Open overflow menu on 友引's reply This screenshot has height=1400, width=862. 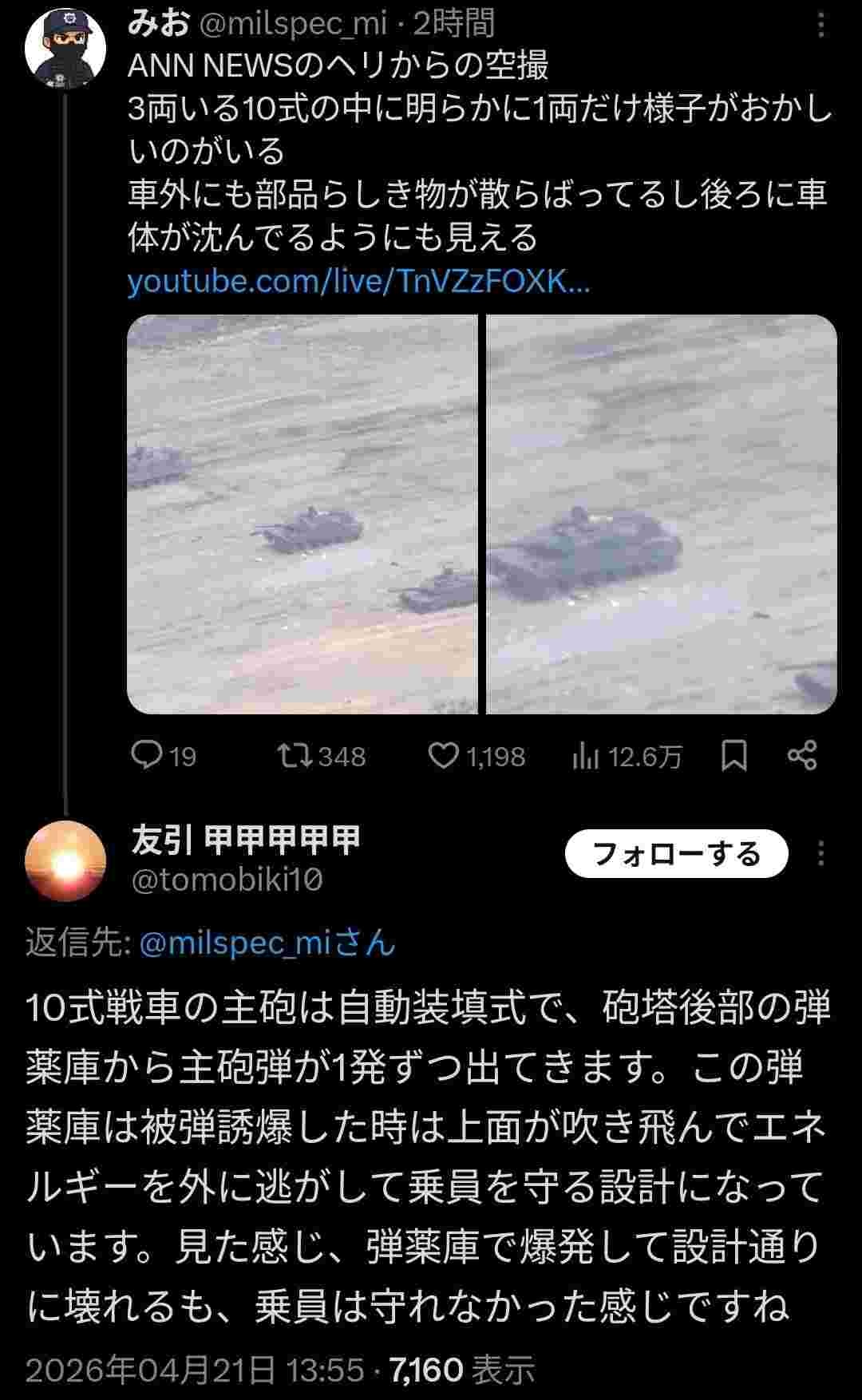coord(820,854)
